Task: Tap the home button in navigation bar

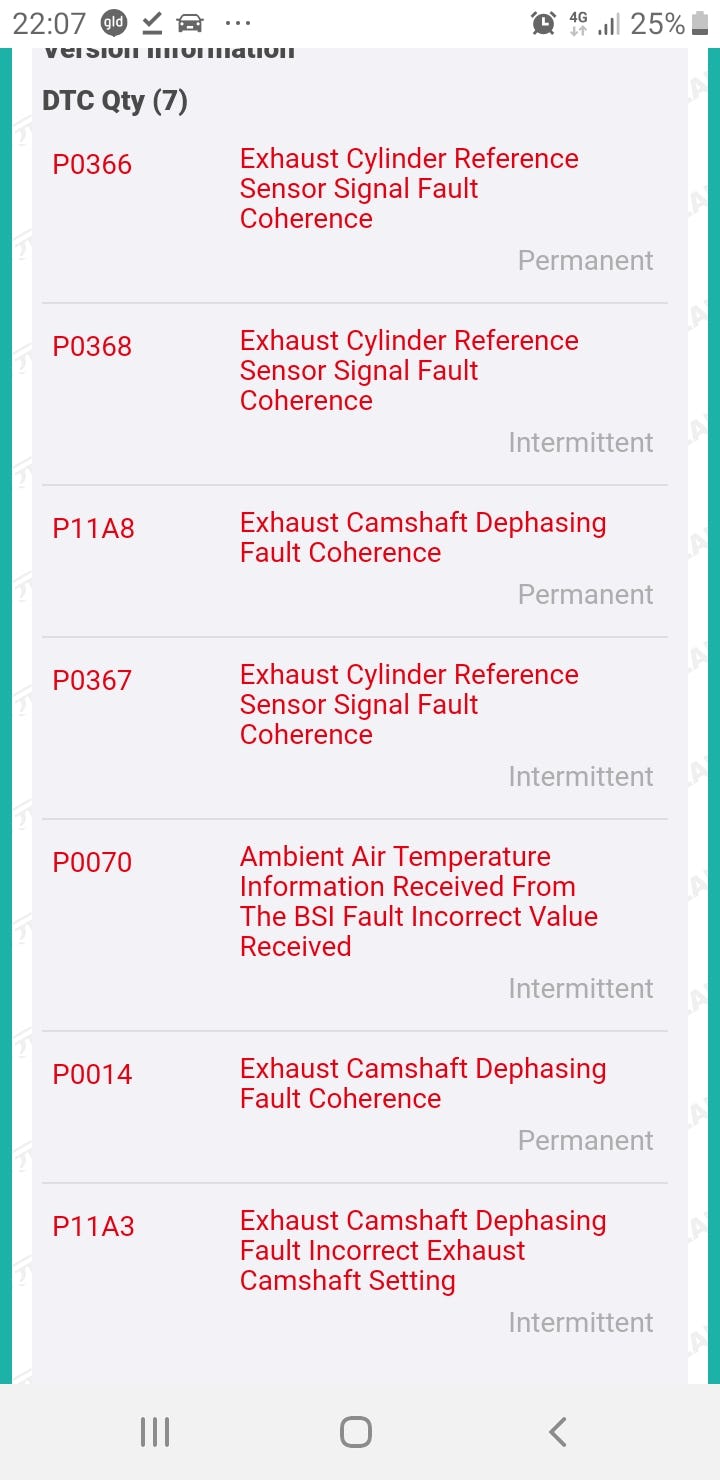Action: click(356, 1432)
